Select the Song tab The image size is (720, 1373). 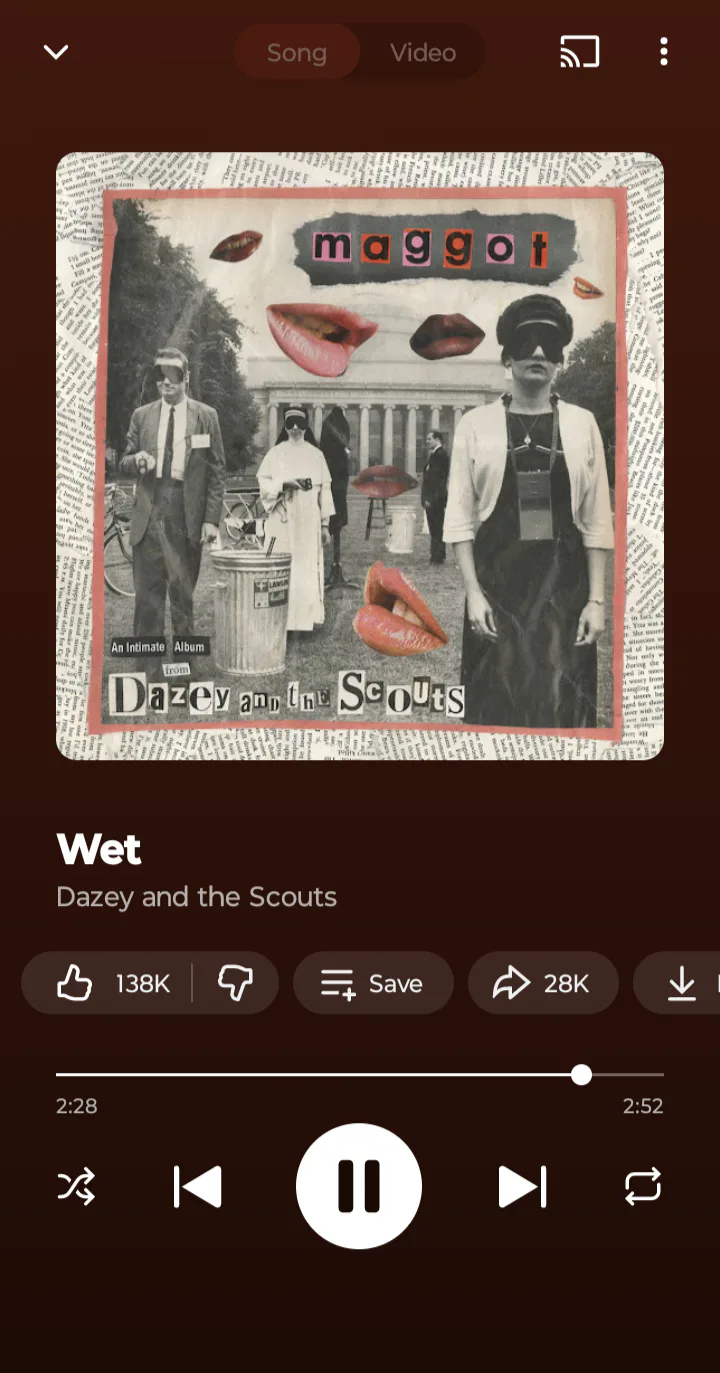(297, 53)
